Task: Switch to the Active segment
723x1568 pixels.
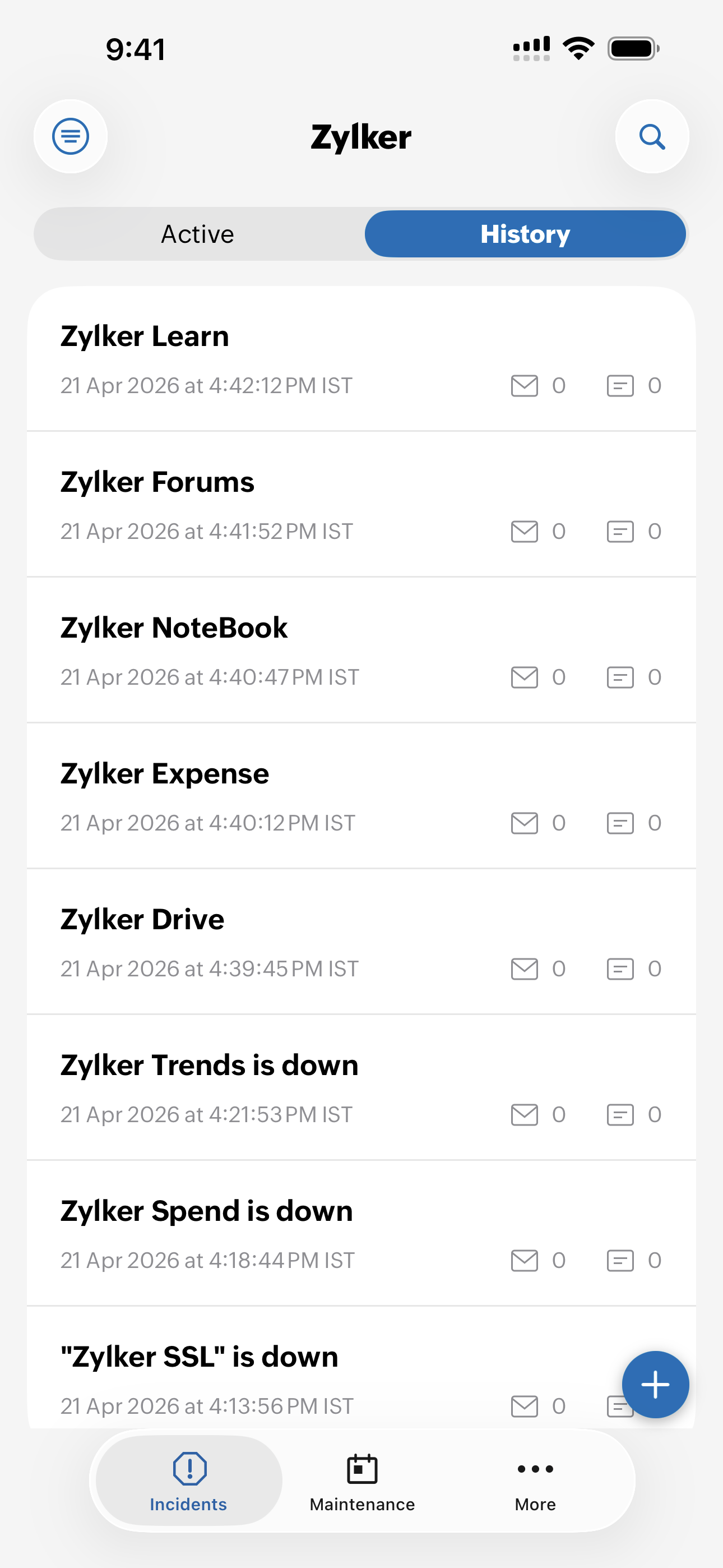Action: coord(198,234)
